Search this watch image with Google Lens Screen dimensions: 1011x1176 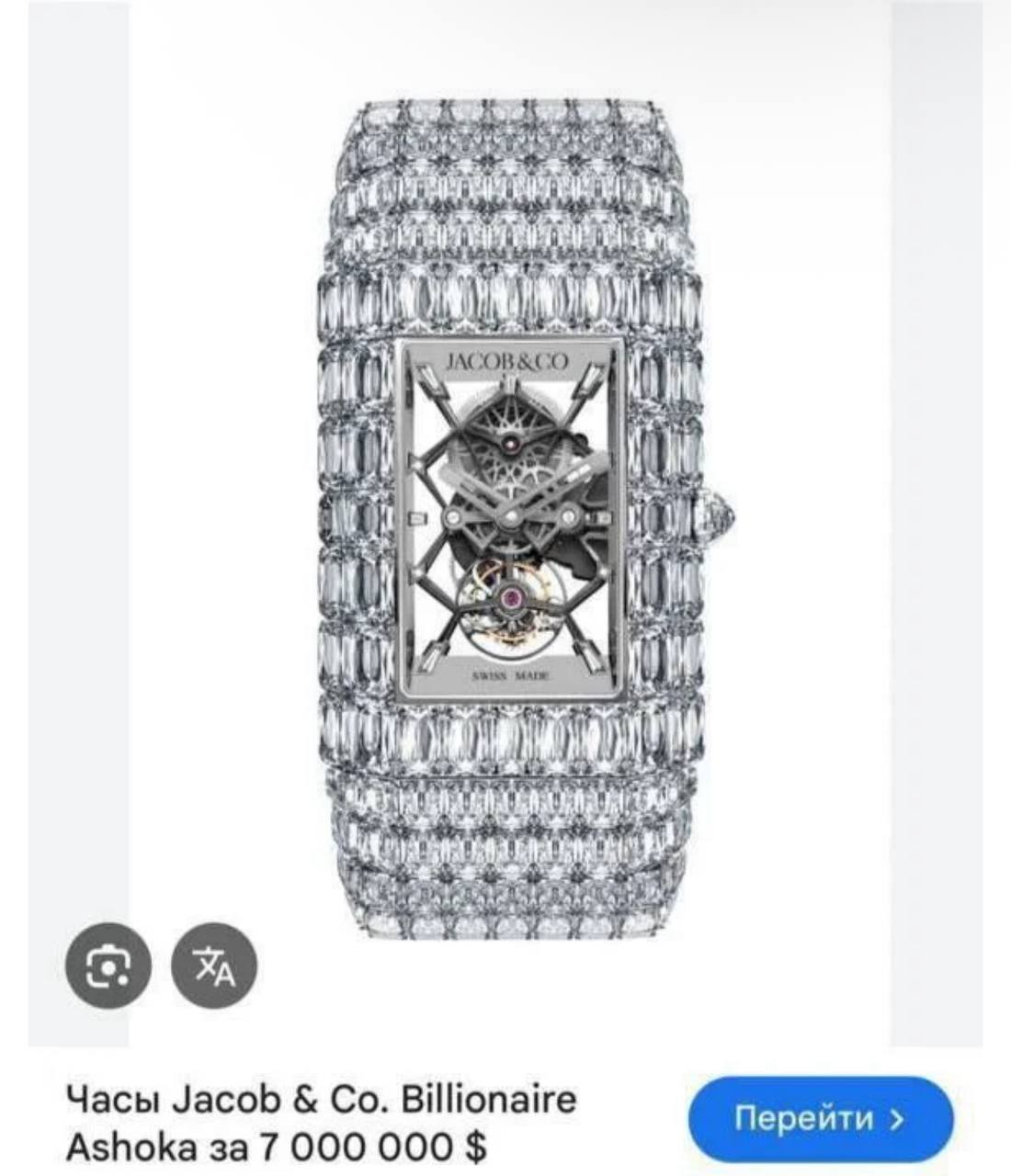[108, 966]
